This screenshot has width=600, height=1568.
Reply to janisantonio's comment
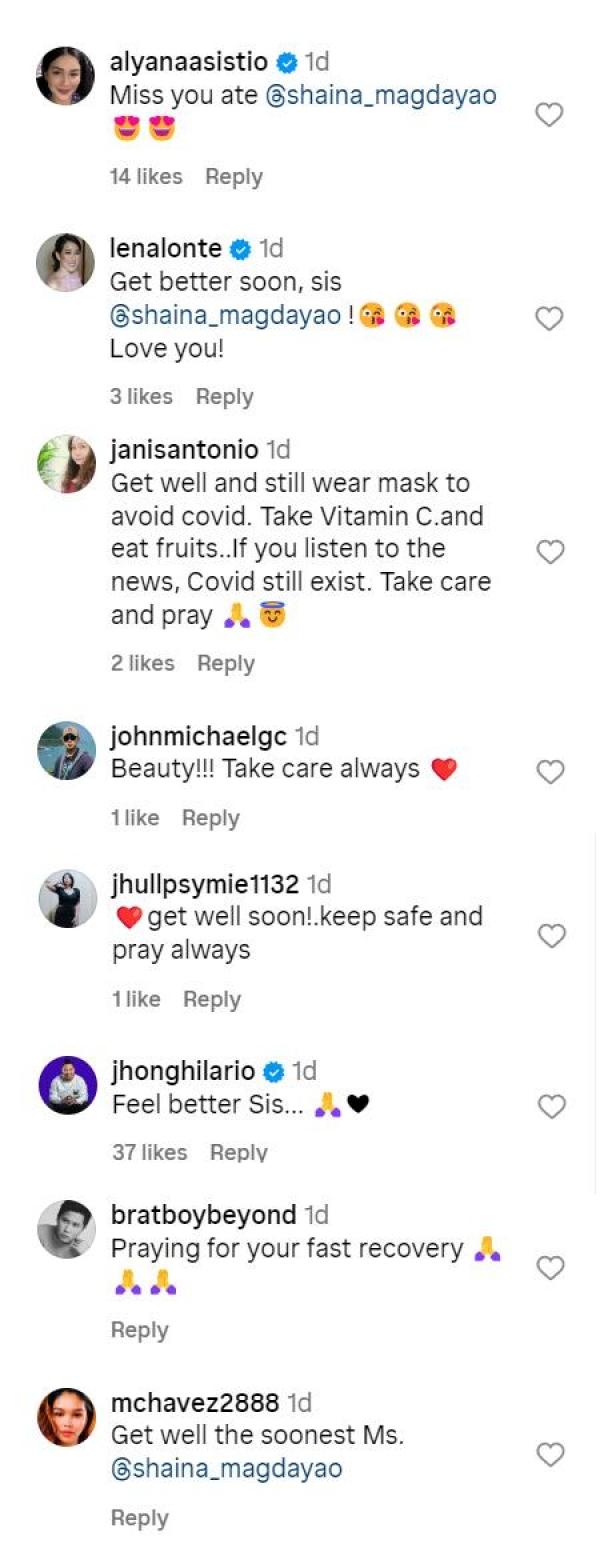pos(225,664)
